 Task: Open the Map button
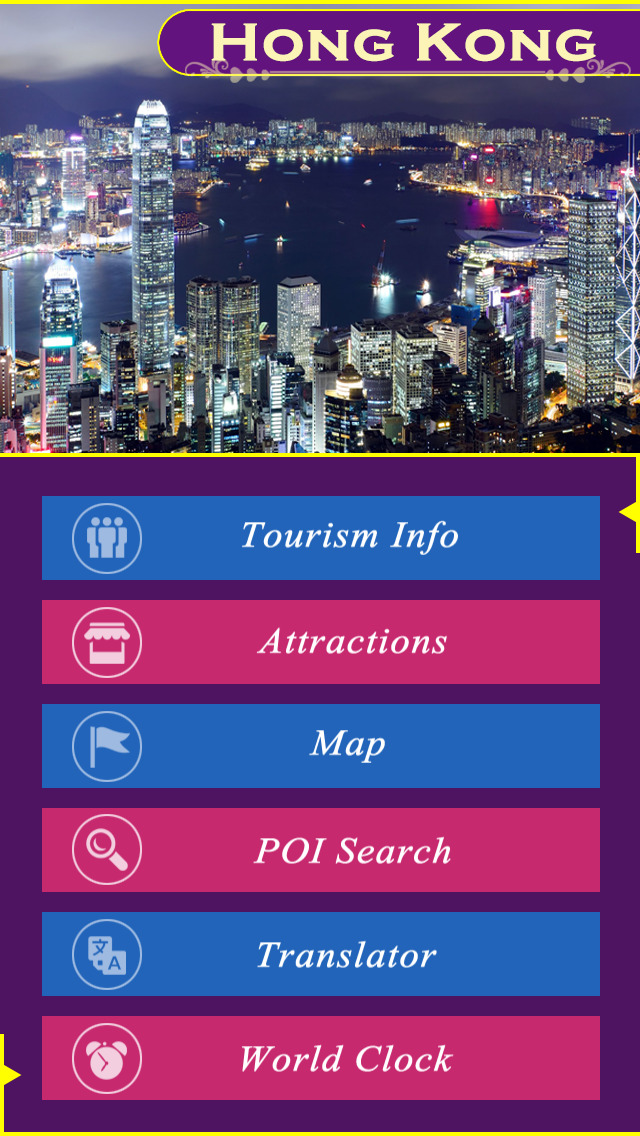pos(321,746)
